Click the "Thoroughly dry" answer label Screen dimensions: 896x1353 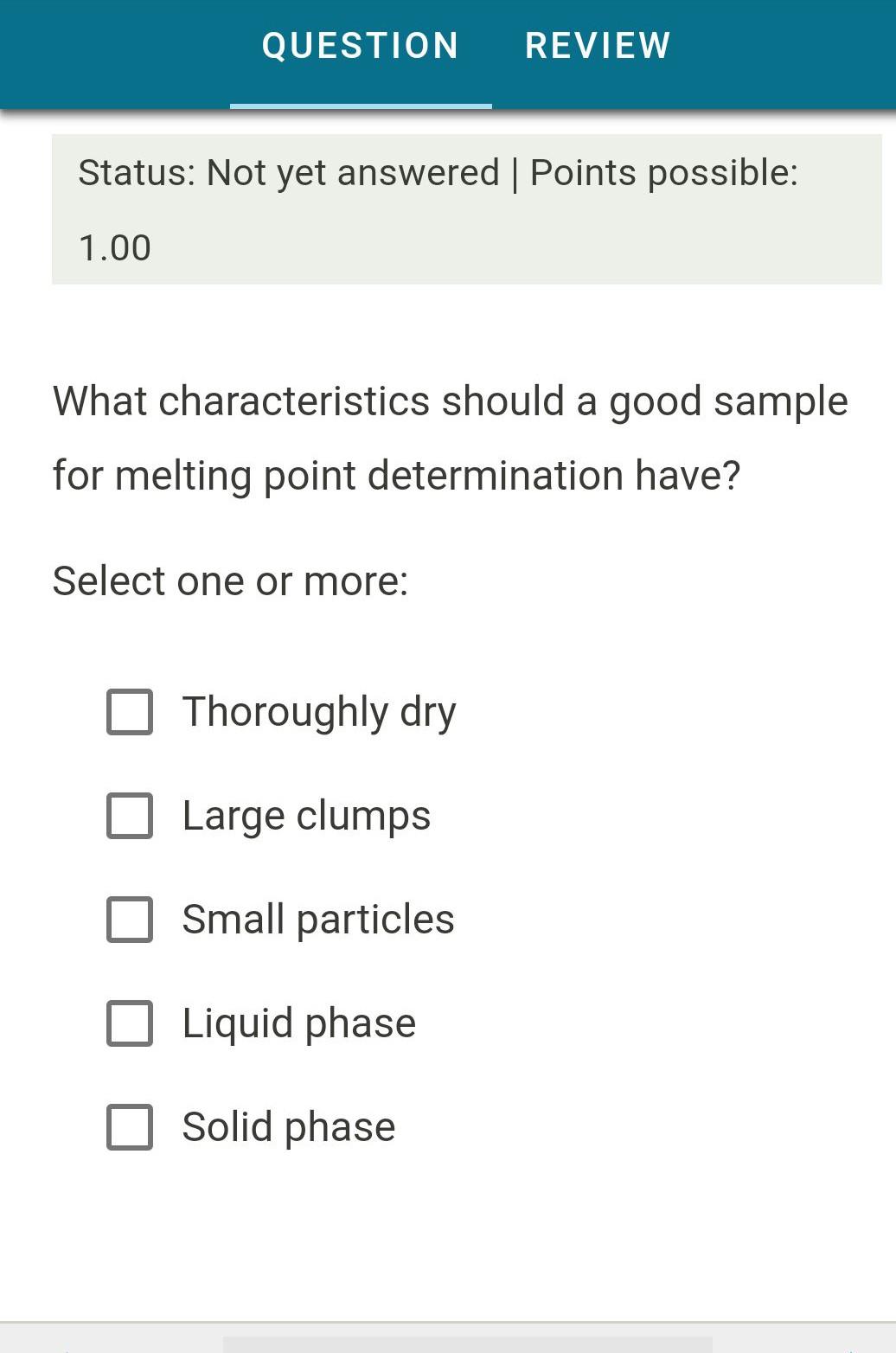(318, 711)
